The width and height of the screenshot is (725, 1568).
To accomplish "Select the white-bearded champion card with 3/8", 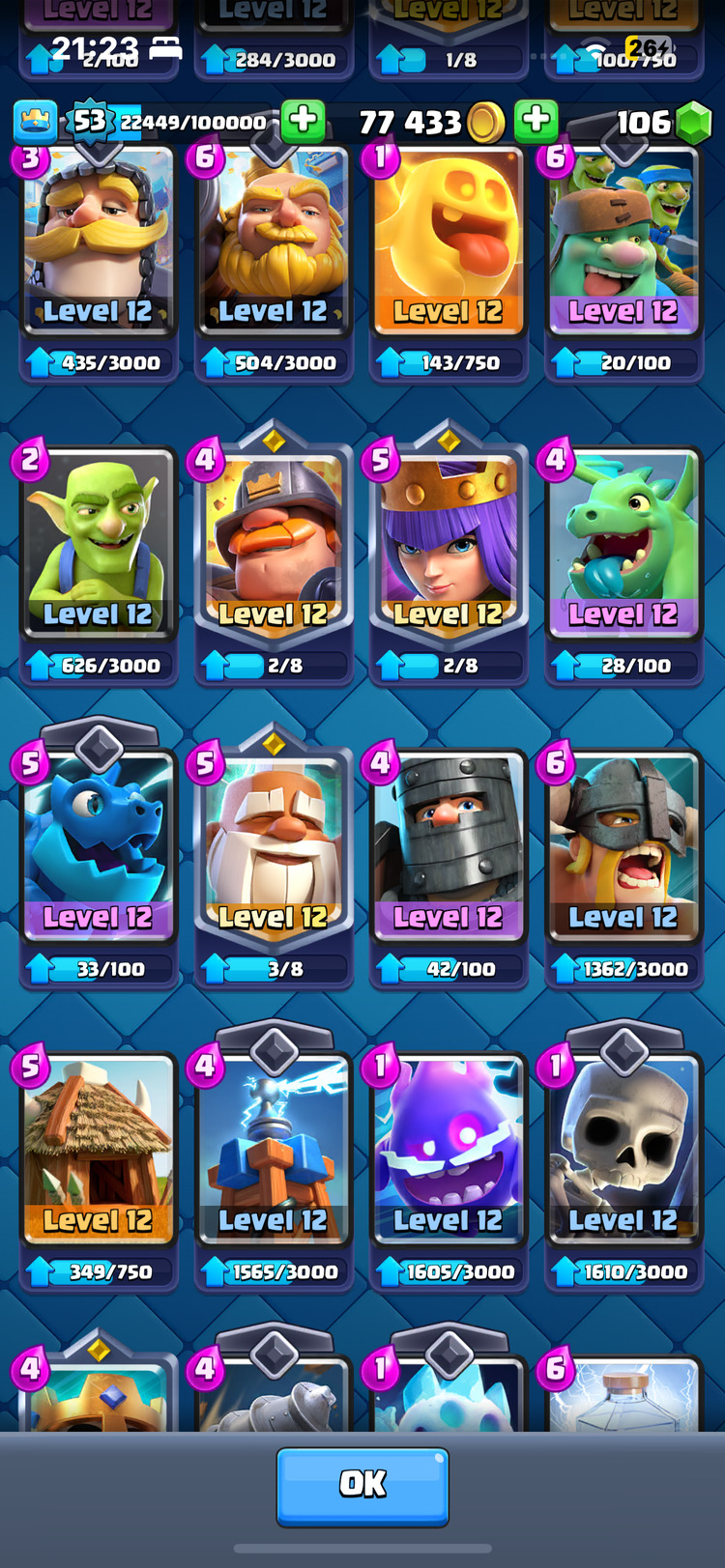I will [273, 848].
